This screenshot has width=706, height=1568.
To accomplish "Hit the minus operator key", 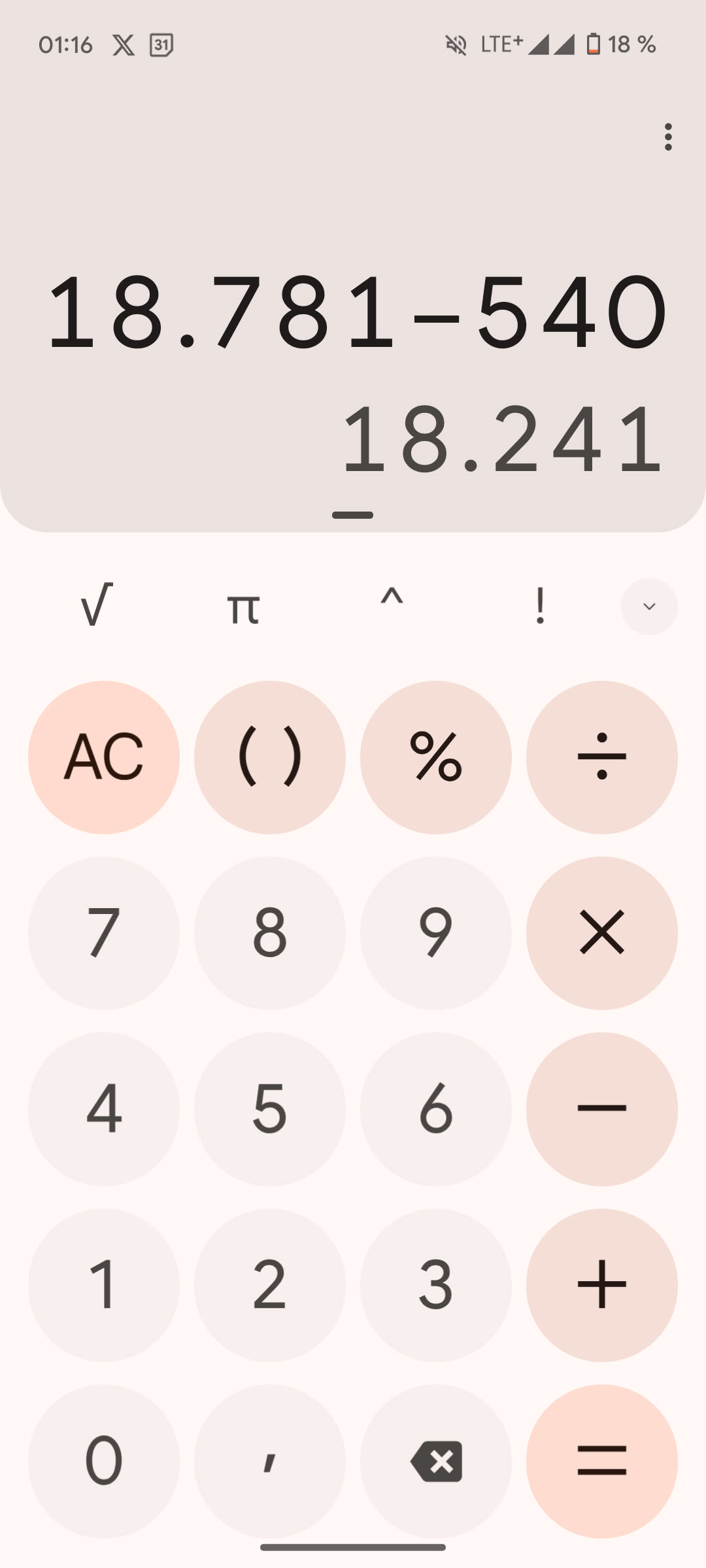I will click(x=601, y=1109).
